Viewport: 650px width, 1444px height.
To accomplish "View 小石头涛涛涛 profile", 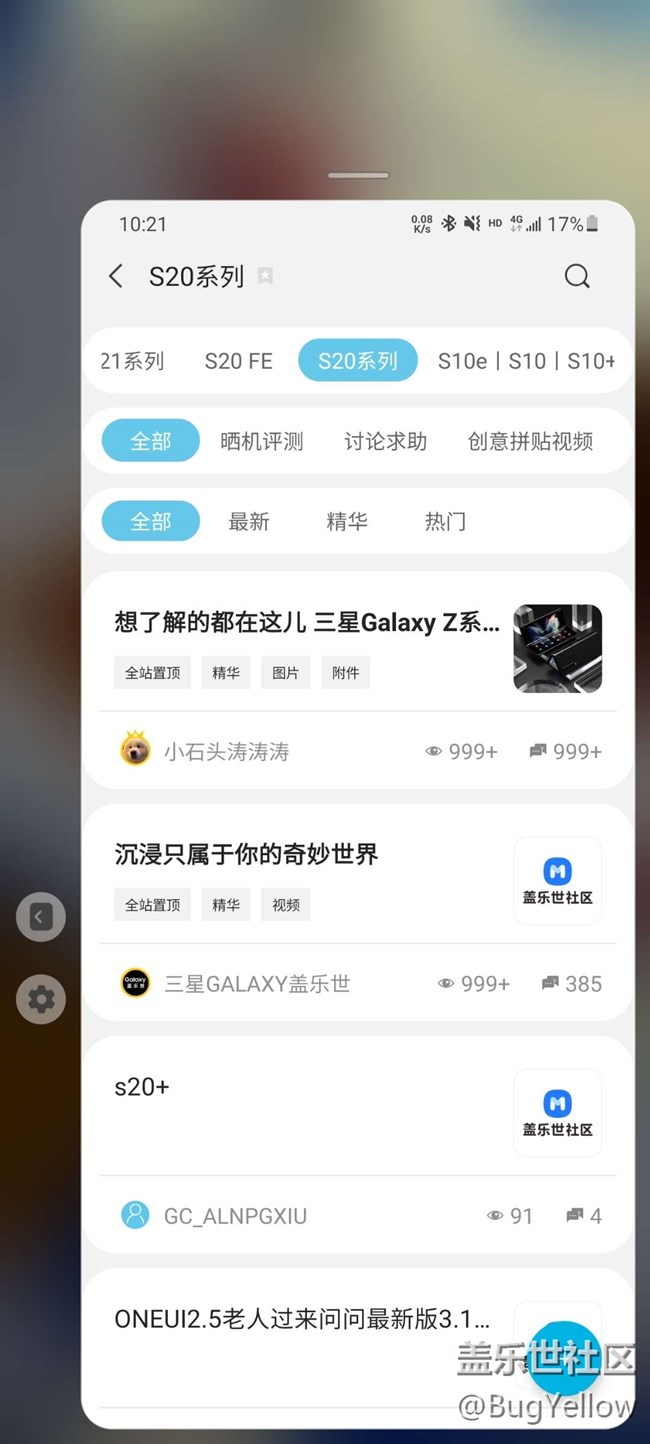I will [226, 751].
